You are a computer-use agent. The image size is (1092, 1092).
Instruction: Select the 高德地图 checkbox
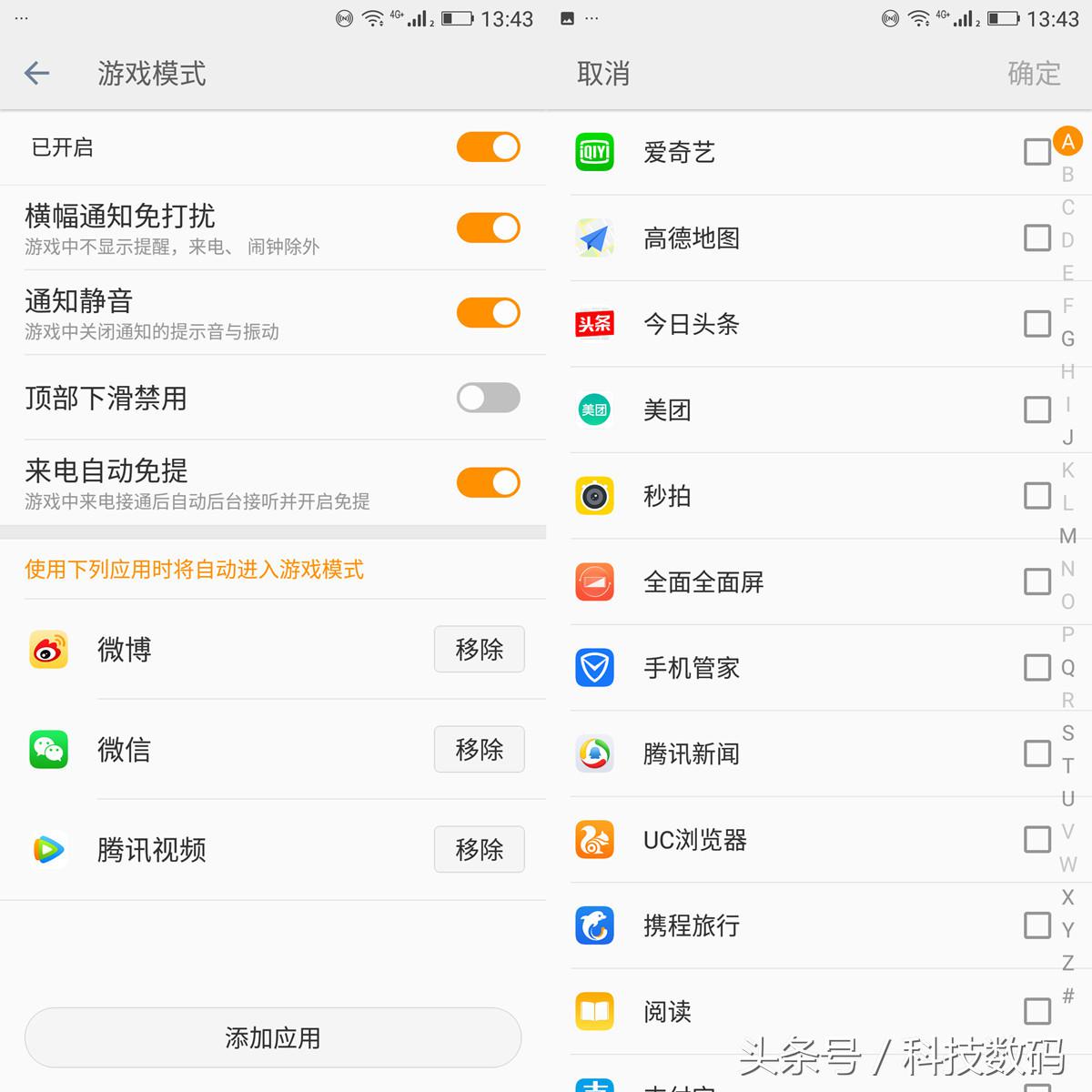pyautogui.click(x=1037, y=238)
